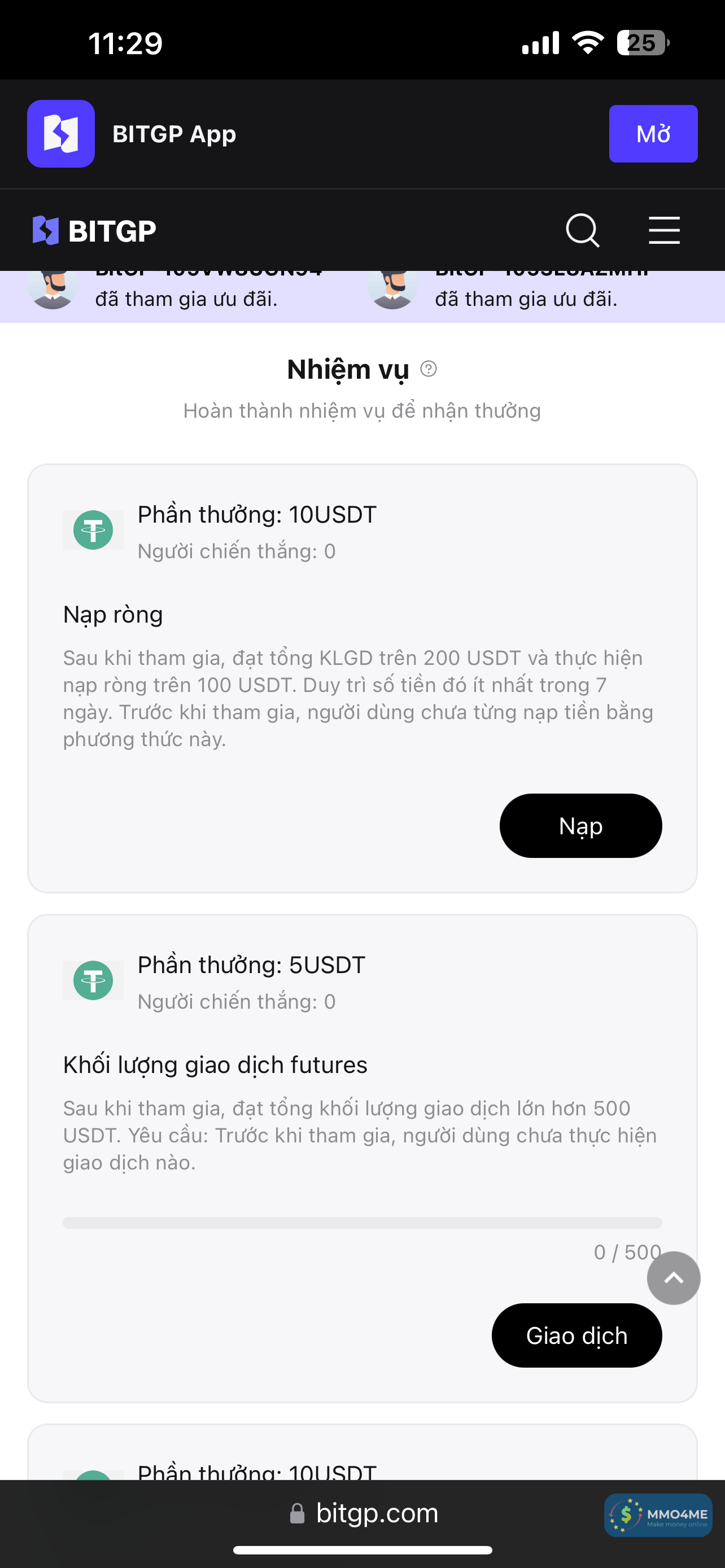The height and width of the screenshot is (1568, 725).
Task: Tap the Mở button to open BITGP App
Action: [653, 134]
